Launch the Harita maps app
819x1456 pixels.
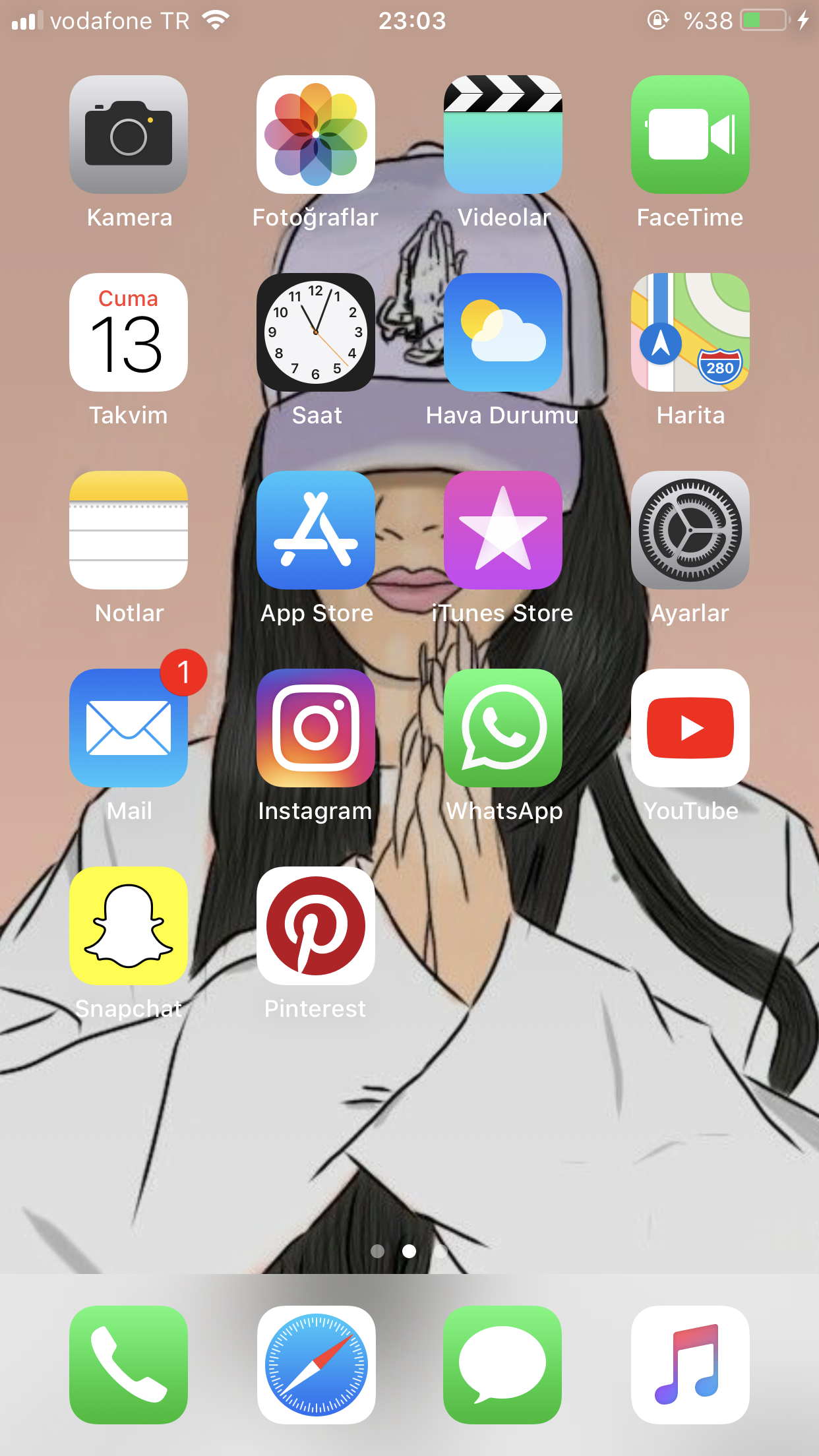pyautogui.click(x=690, y=332)
